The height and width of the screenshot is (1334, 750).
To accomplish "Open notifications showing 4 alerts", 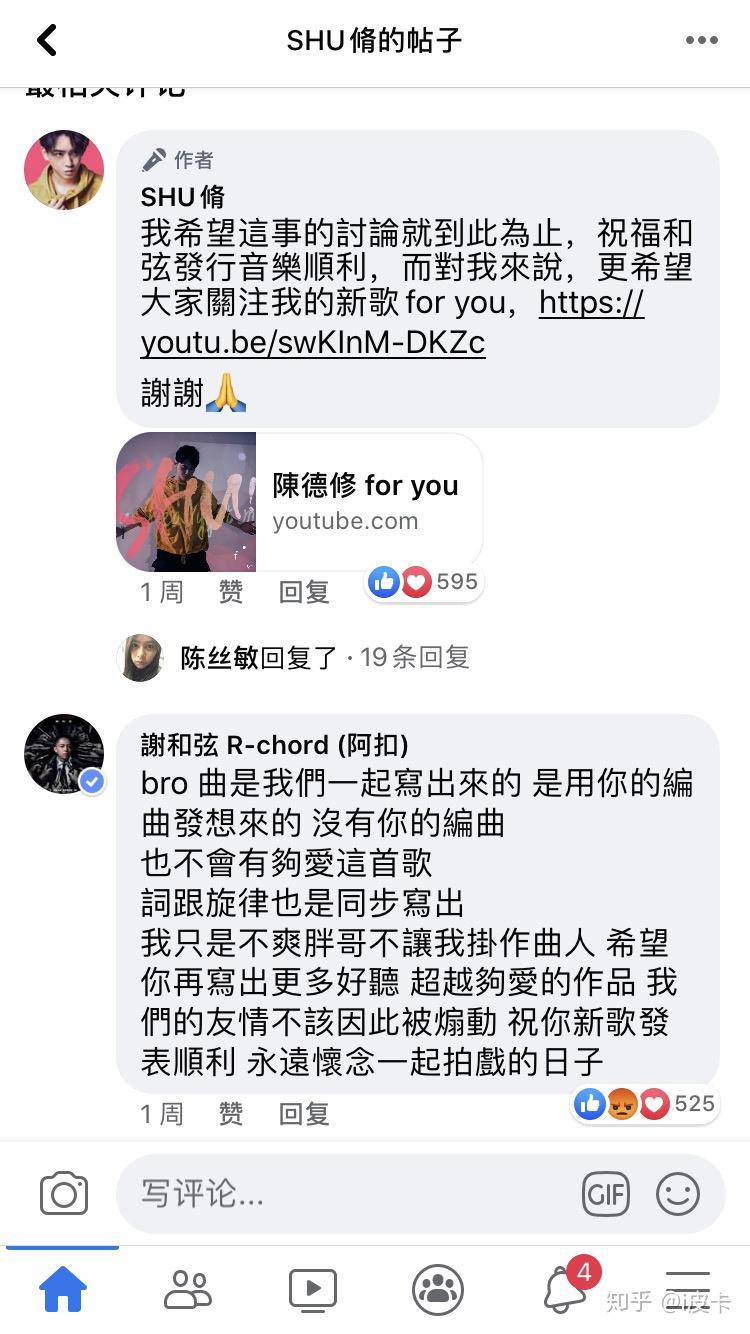I will 562,1293.
